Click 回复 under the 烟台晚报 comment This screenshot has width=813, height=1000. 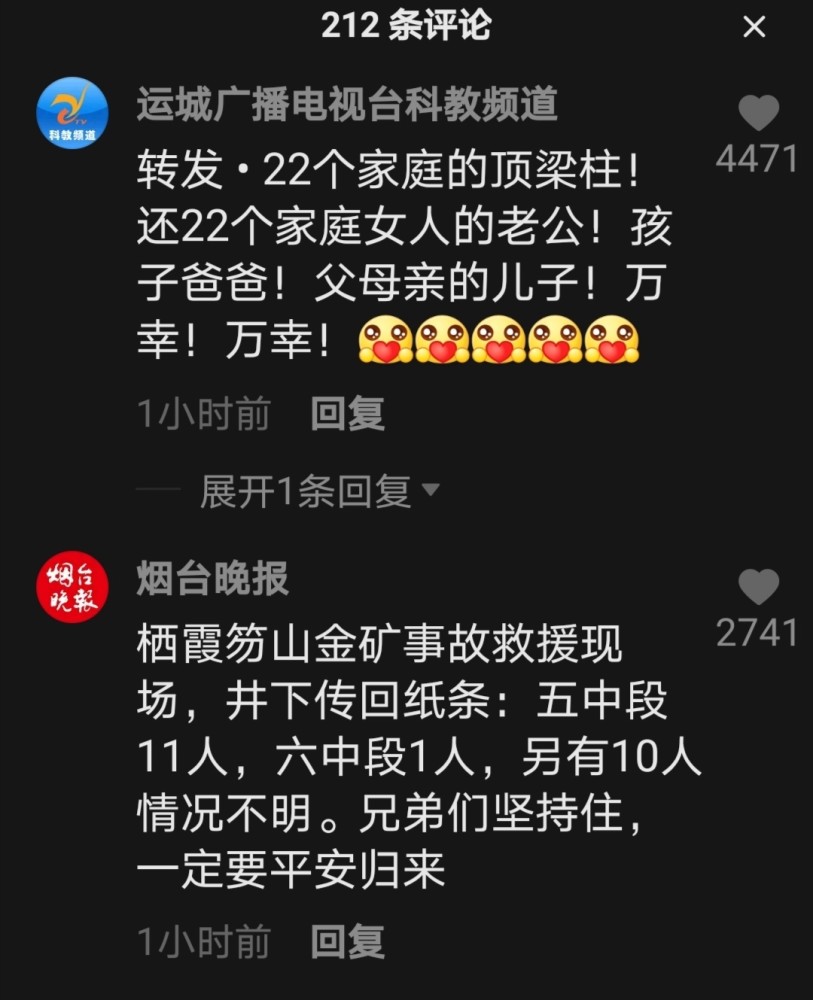pos(347,942)
